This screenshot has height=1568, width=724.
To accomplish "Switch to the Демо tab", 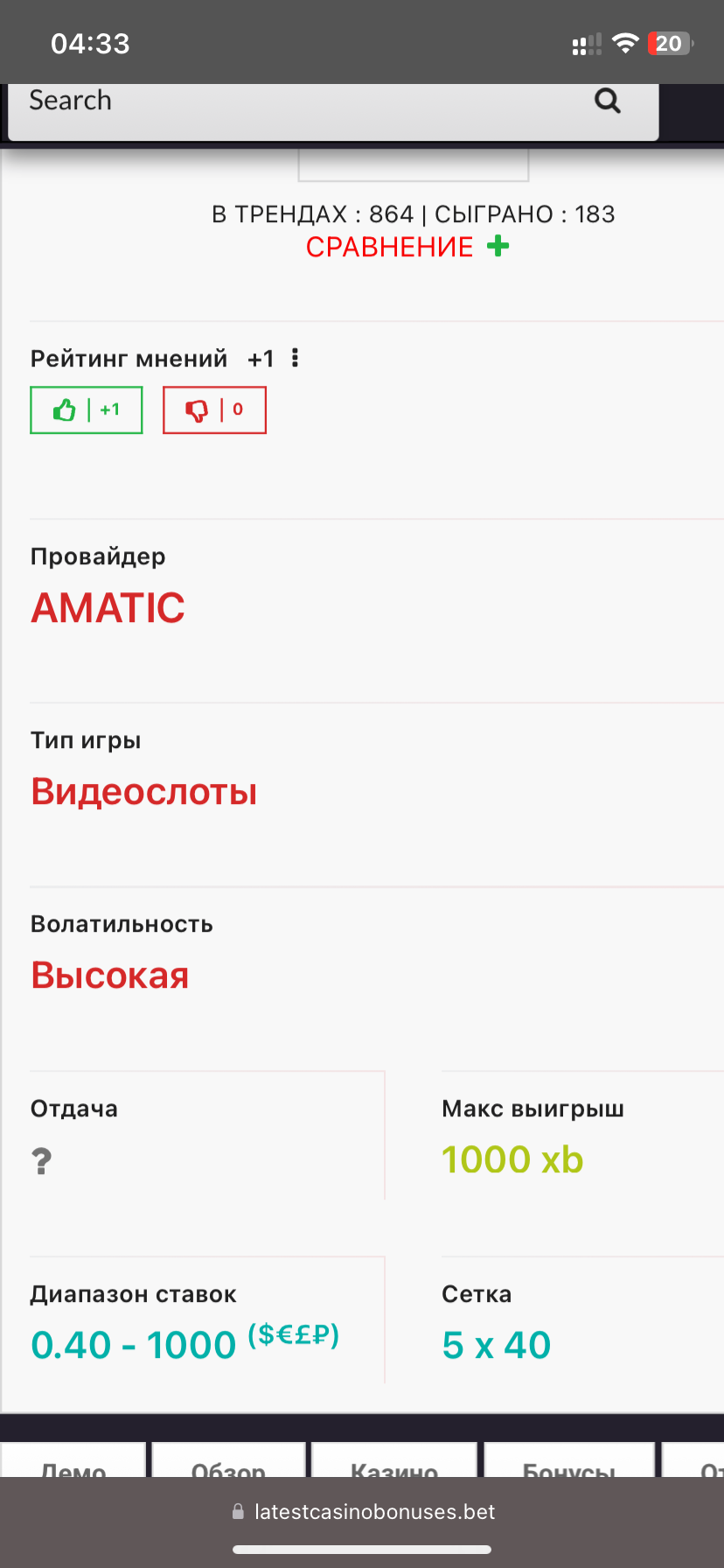I will pos(74,1463).
